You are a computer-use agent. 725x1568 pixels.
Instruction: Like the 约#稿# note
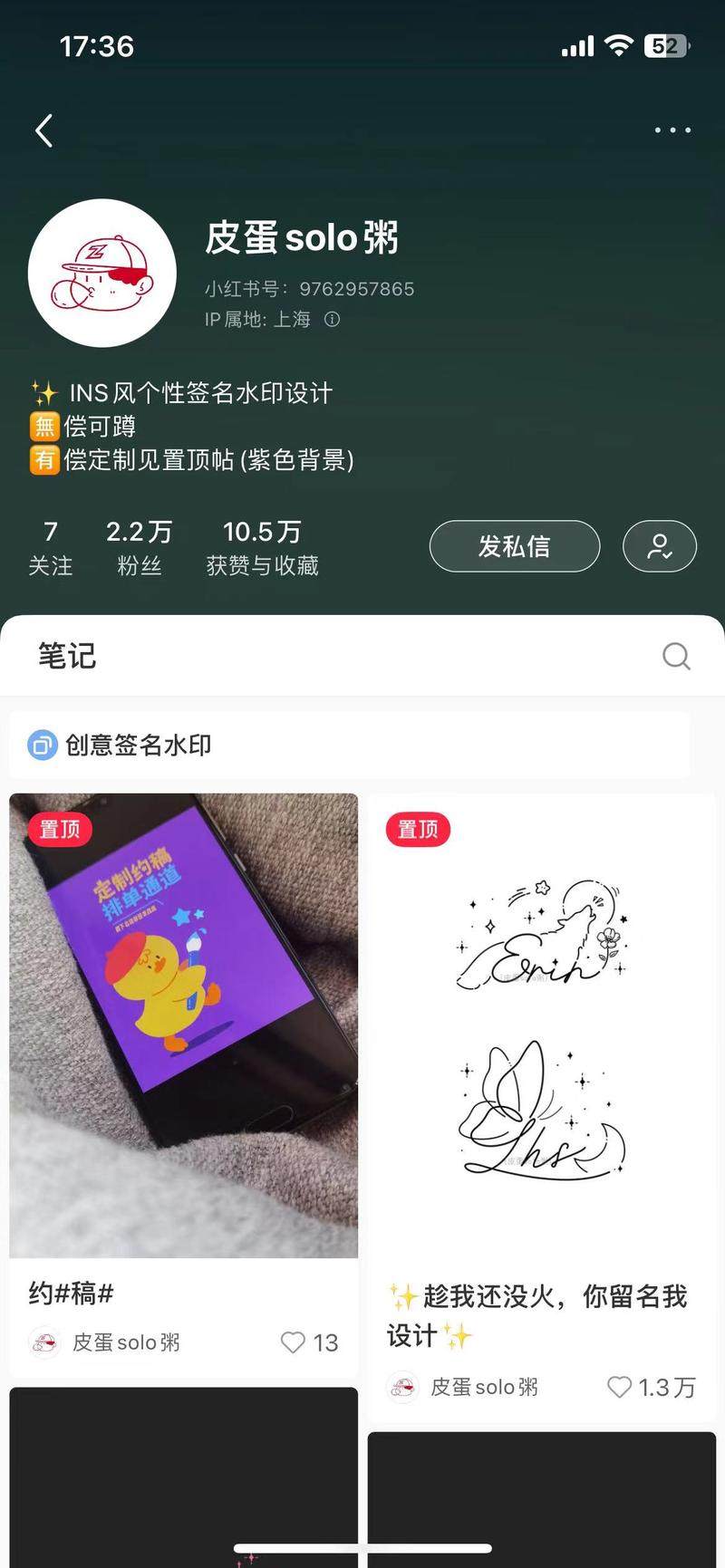[x=294, y=1342]
